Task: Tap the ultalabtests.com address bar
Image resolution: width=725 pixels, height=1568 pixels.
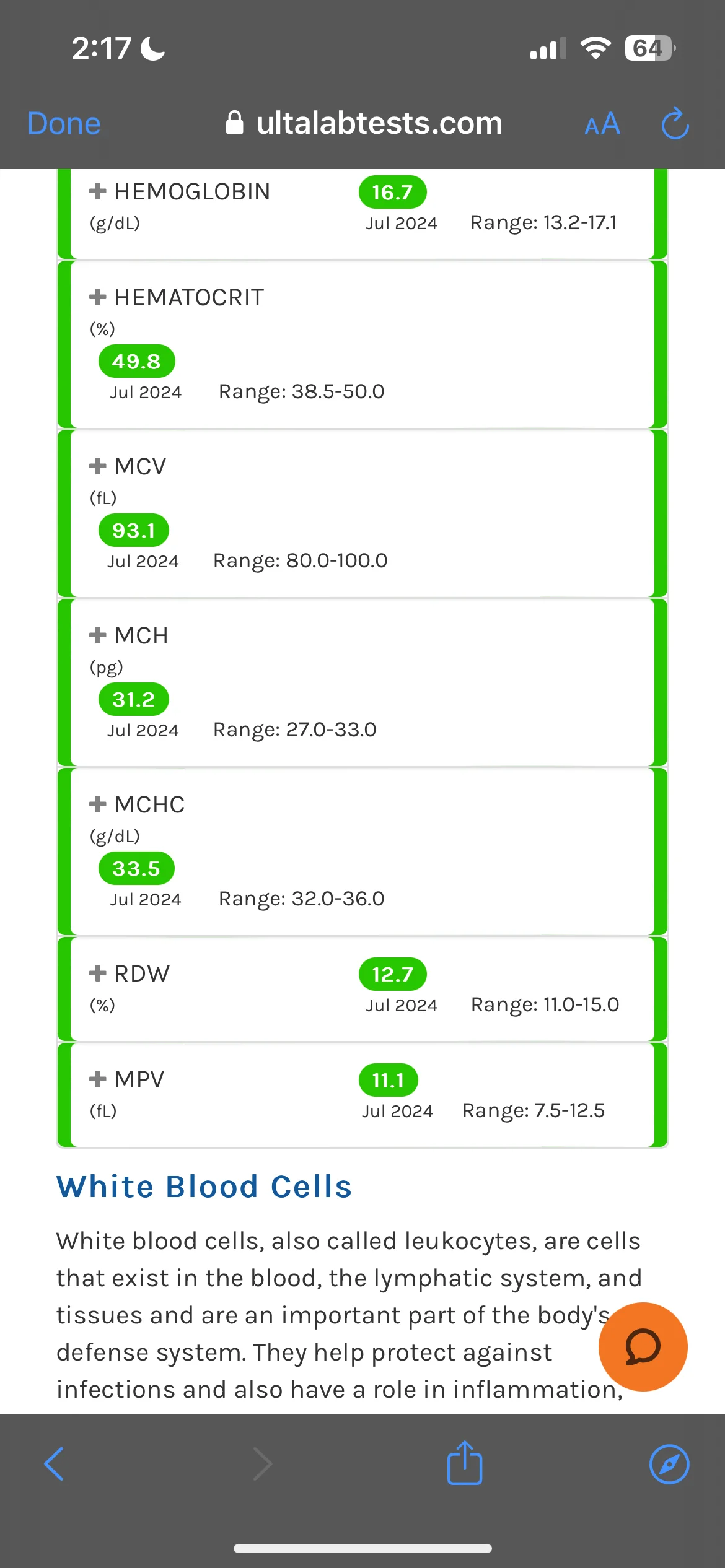Action: pos(364,123)
